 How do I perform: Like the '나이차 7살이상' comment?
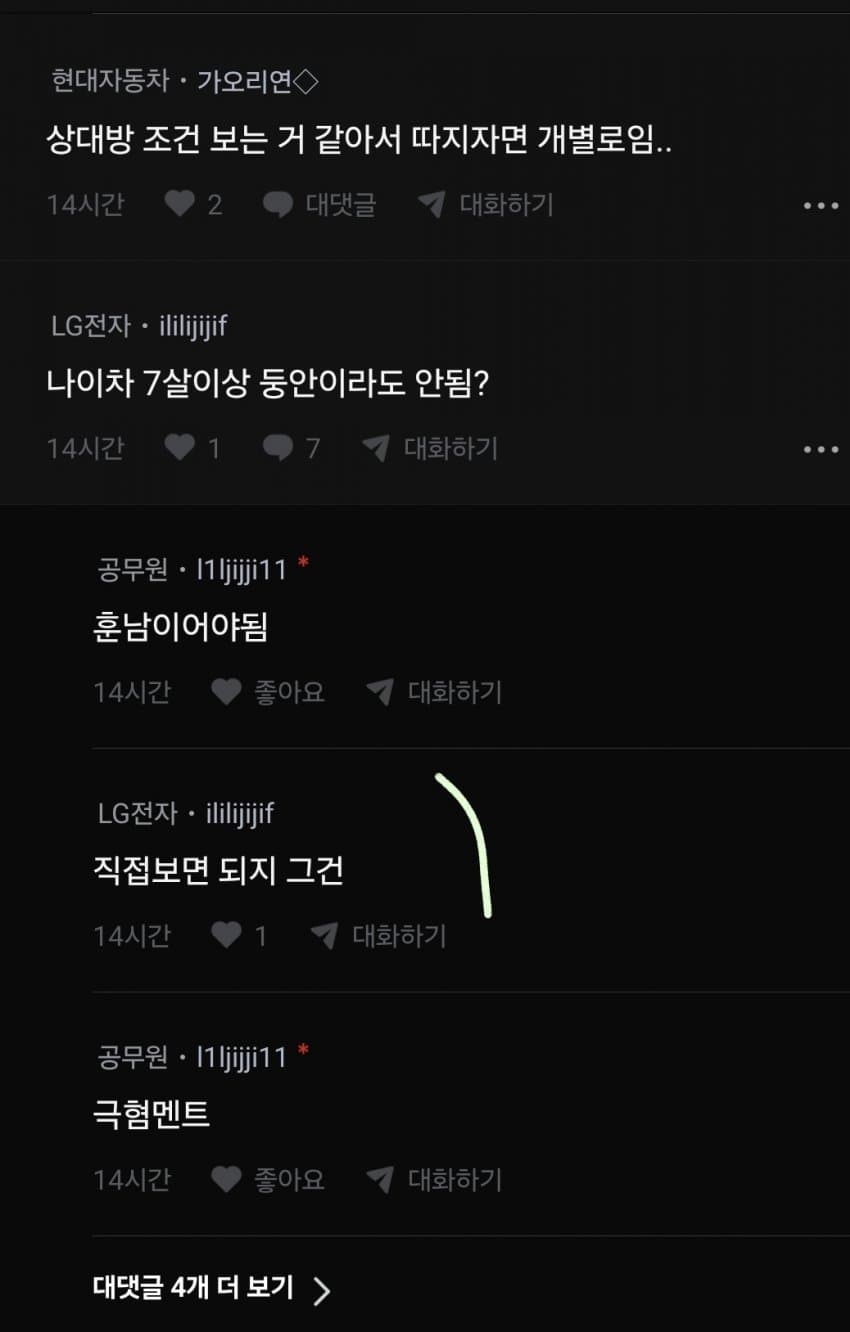(x=180, y=448)
